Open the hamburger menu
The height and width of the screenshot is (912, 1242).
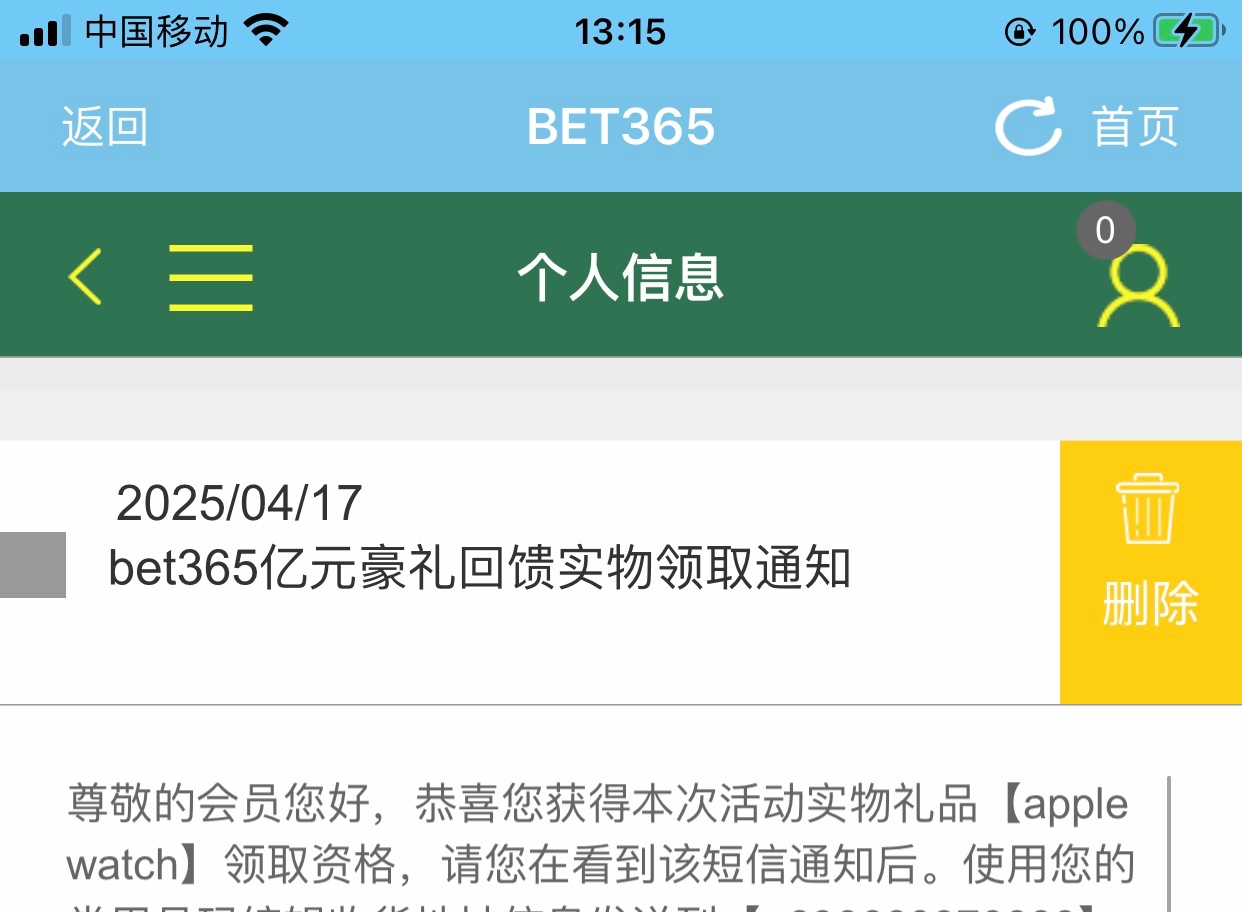(211, 277)
